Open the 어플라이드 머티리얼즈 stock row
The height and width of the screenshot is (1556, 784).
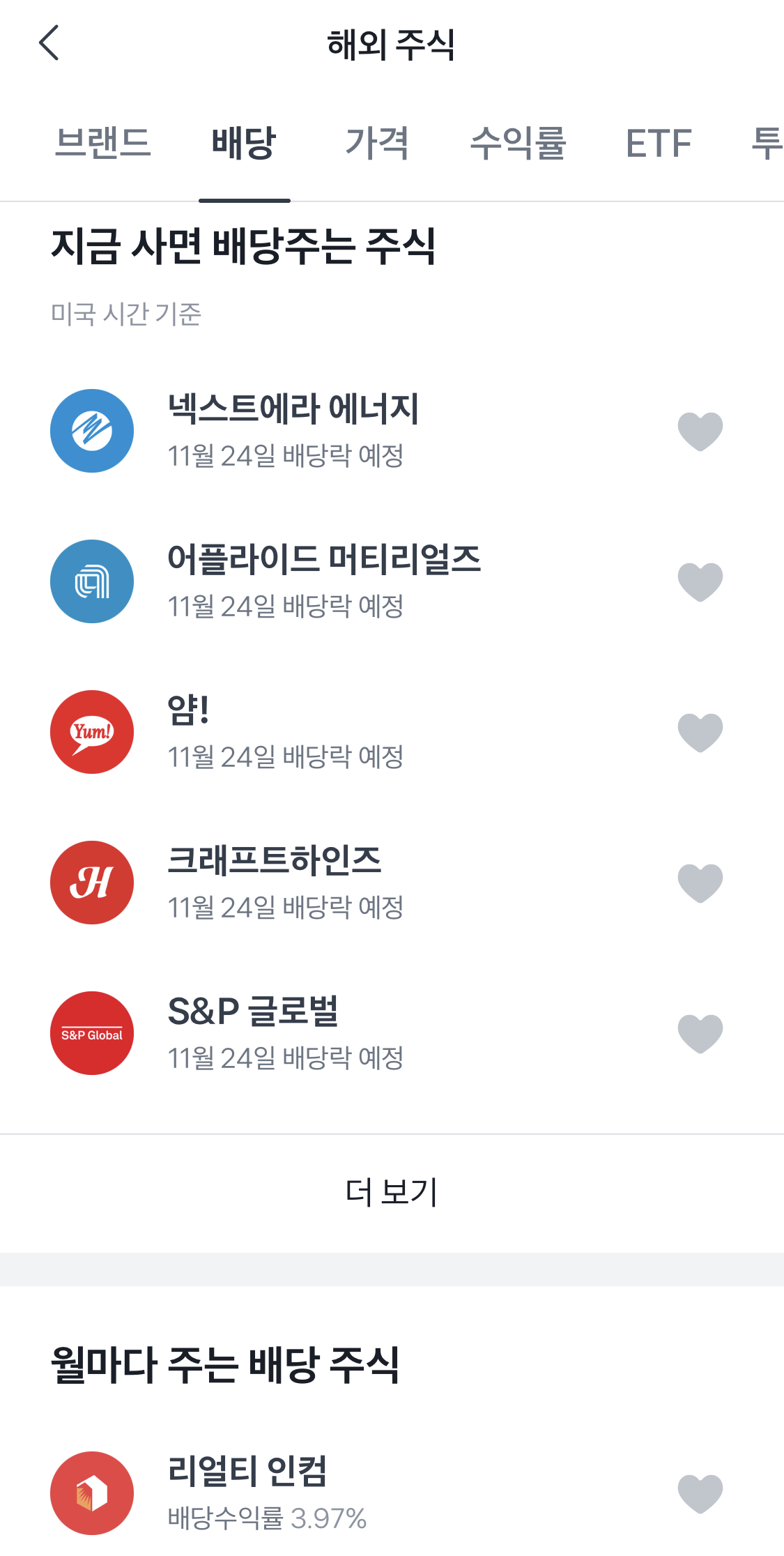(x=324, y=581)
